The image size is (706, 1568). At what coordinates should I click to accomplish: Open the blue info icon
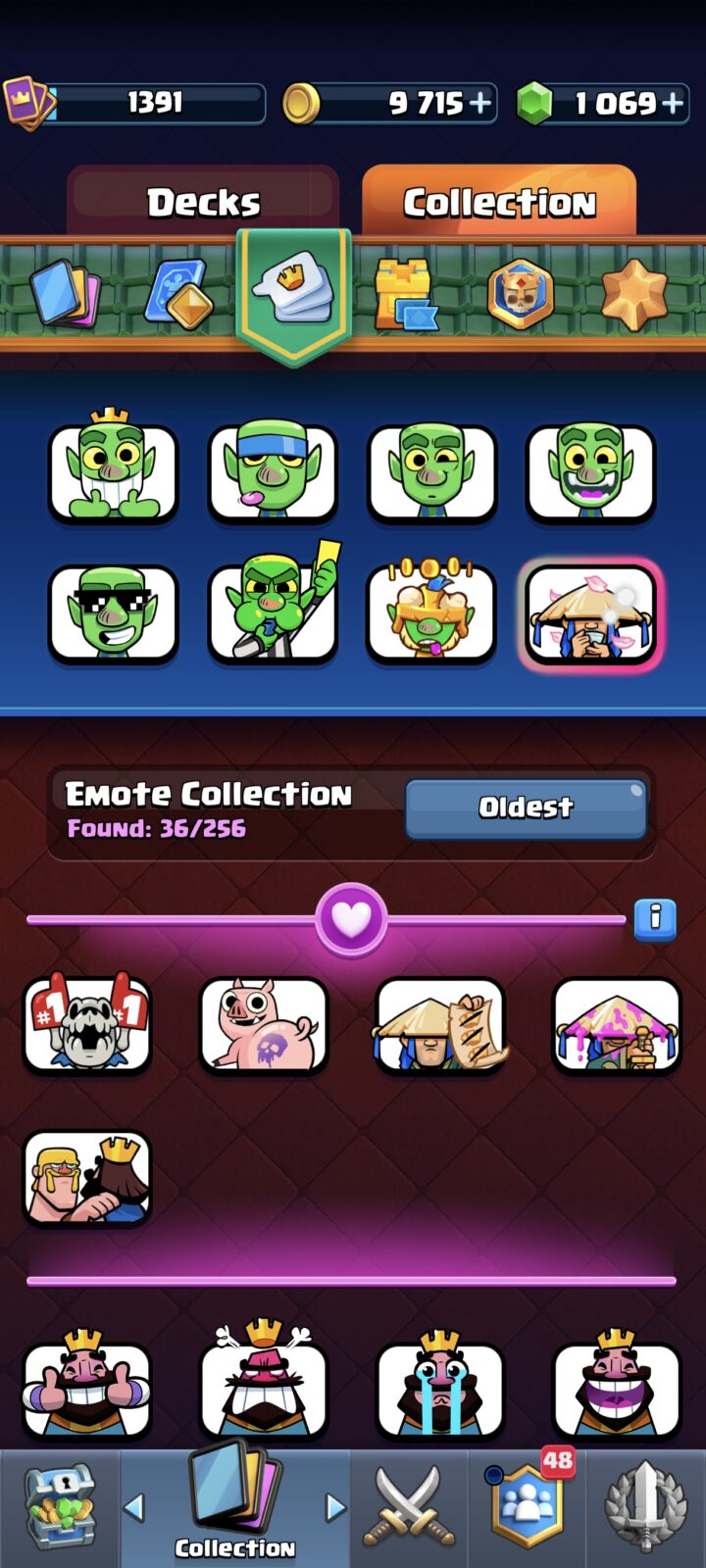click(655, 919)
